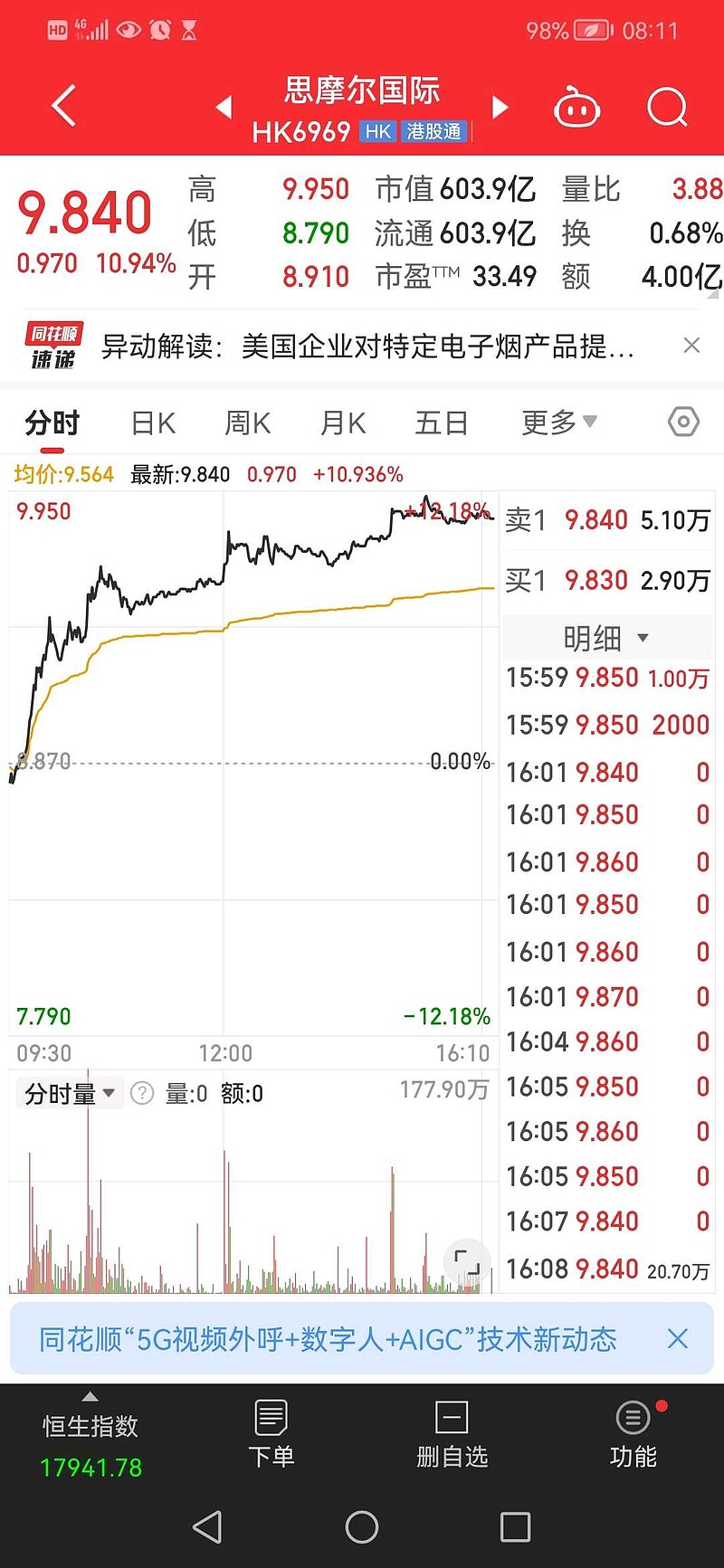Switch to next stock with right arrow

point(500,106)
